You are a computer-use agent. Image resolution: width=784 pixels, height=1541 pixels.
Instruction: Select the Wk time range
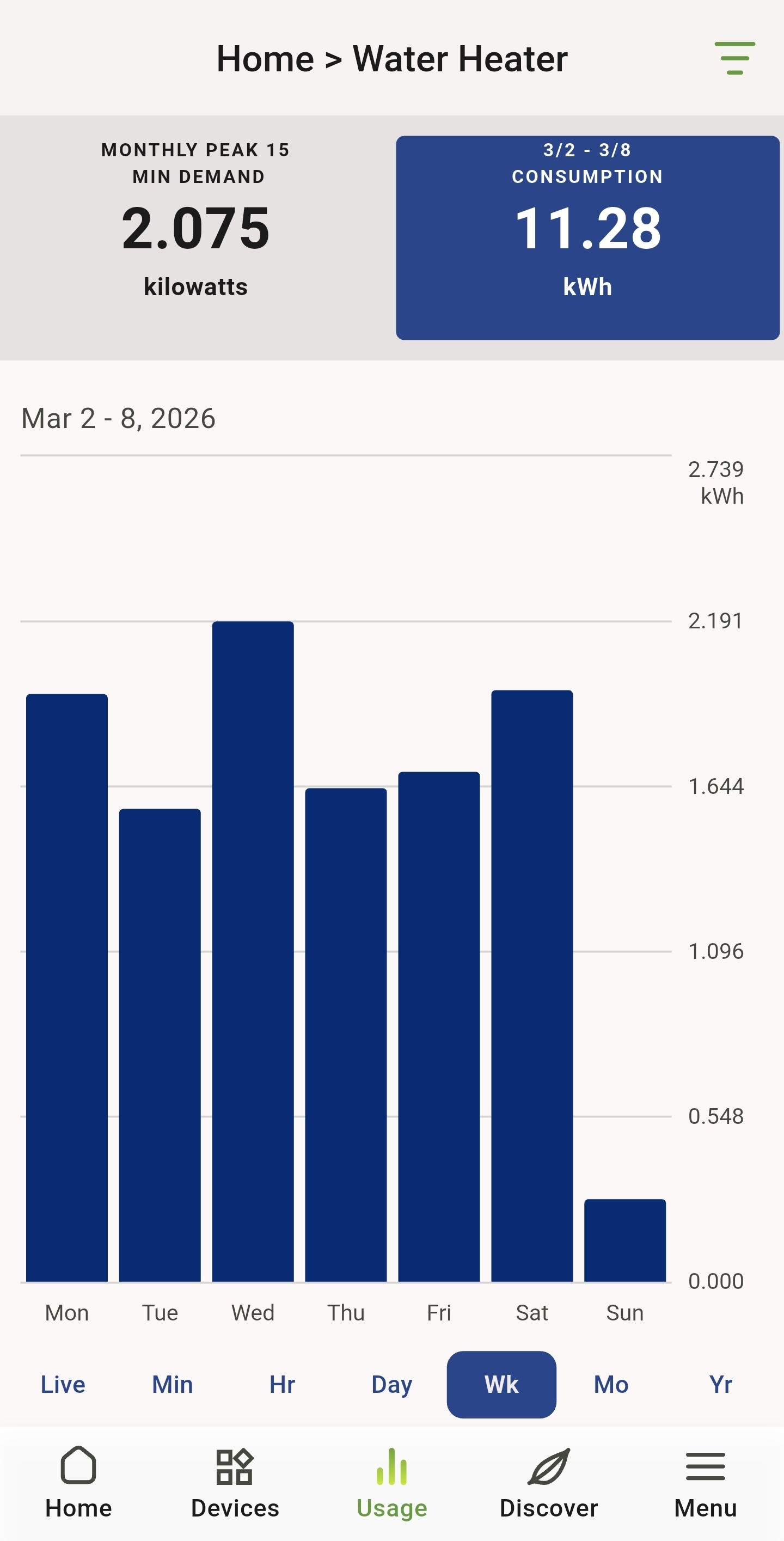[x=501, y=1384]
